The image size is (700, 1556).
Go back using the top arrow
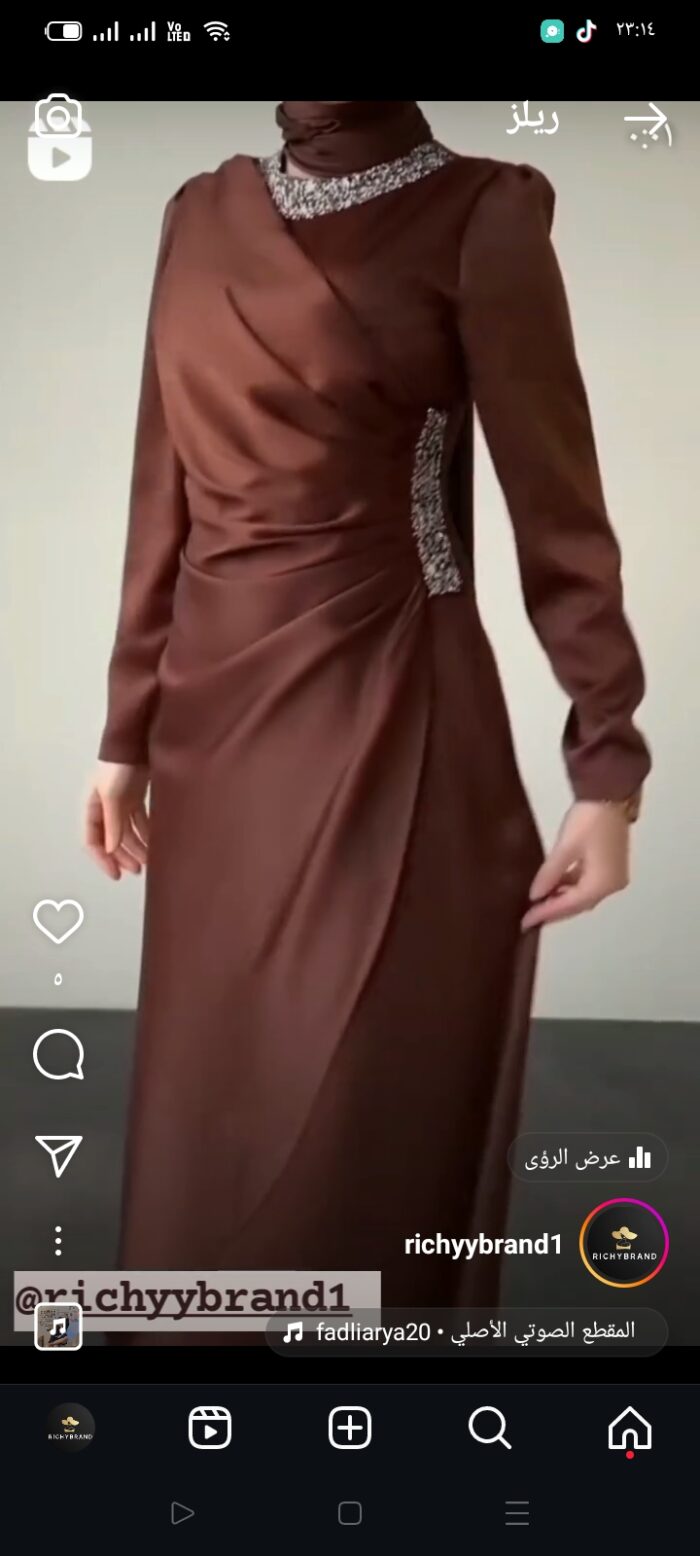[646, 124]
